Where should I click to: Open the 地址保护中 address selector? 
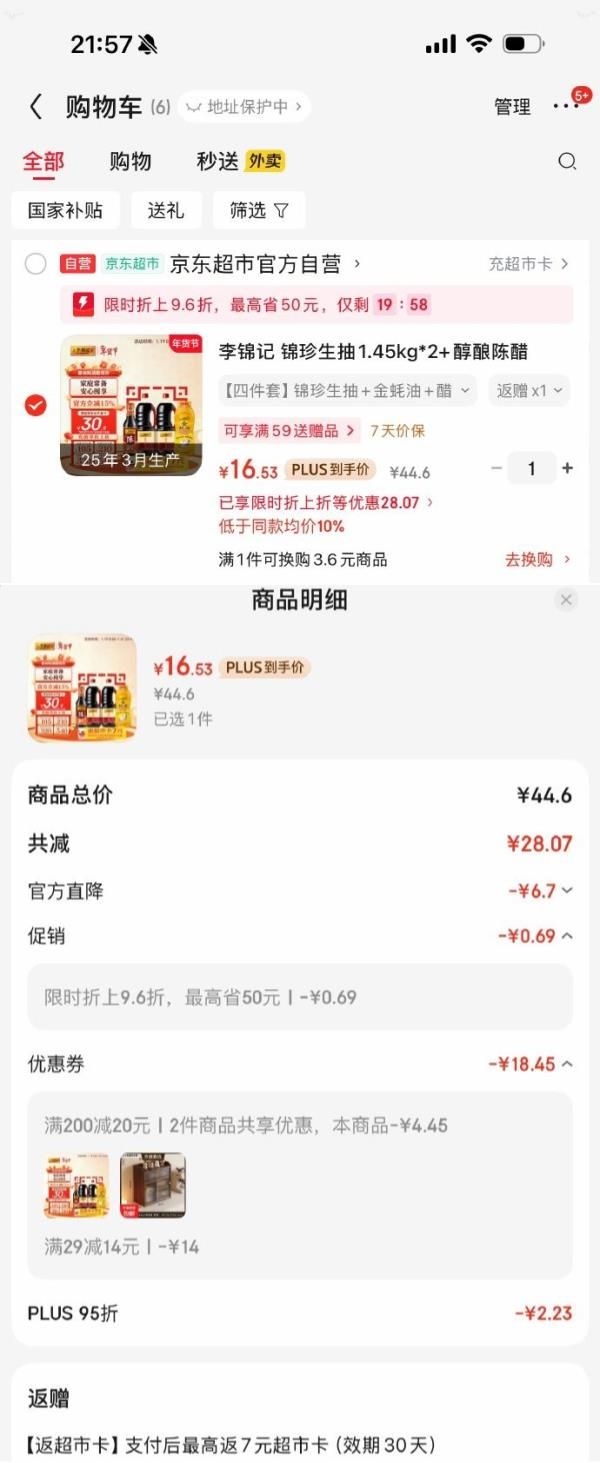tap(245, 107)
